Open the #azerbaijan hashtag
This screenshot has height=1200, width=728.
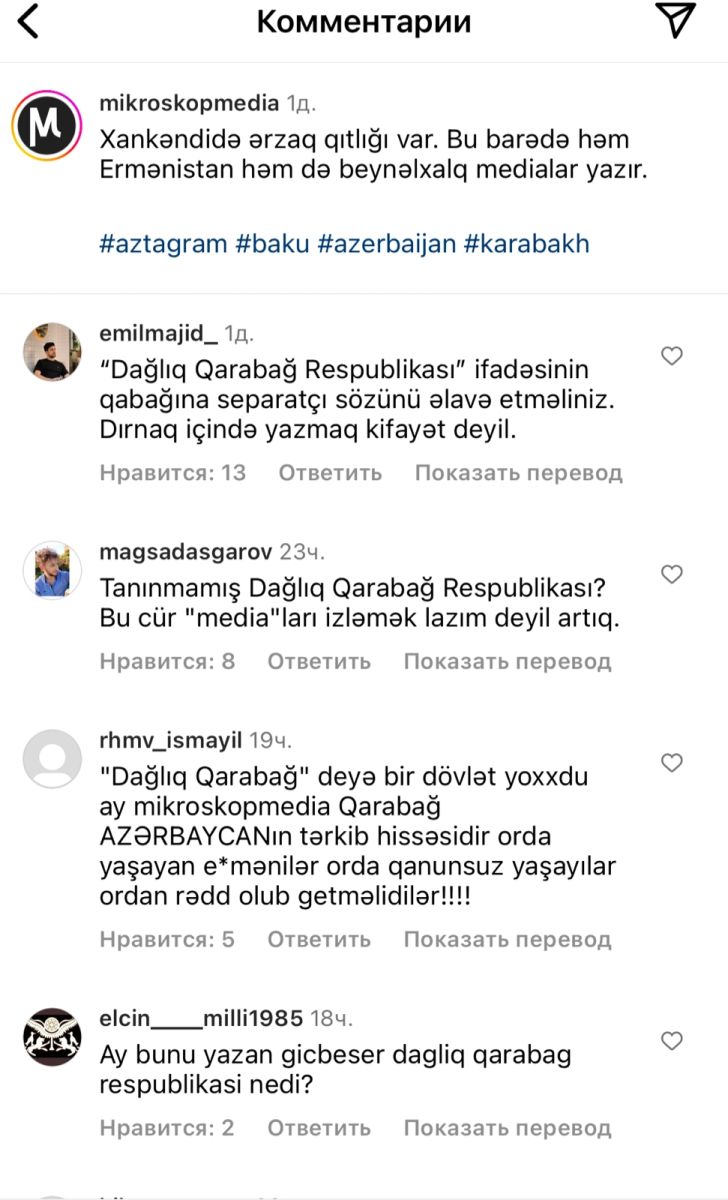pyautogui.click(x=386, y=243)
